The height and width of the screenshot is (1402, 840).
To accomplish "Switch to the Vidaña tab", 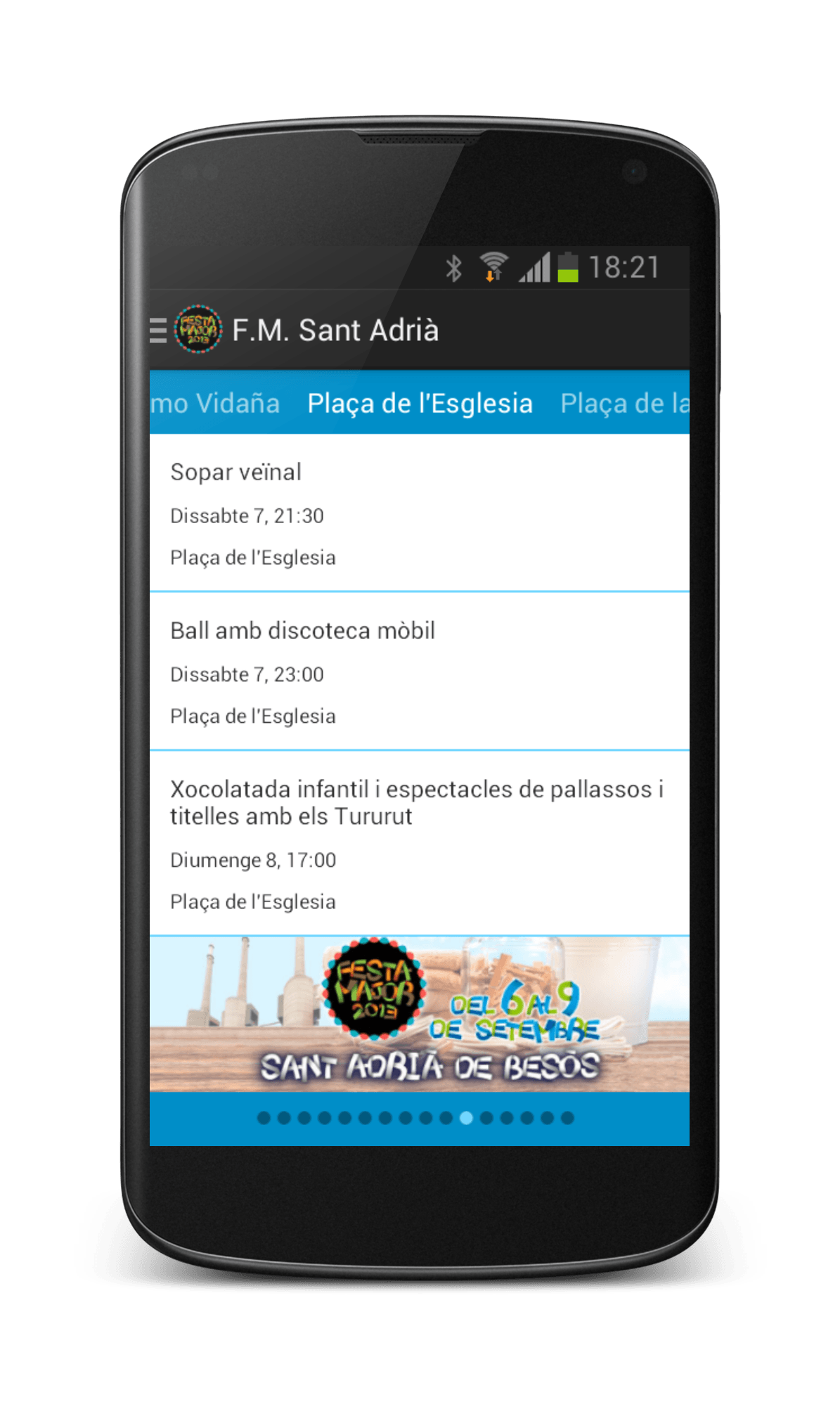I will (x=215, y=404).
